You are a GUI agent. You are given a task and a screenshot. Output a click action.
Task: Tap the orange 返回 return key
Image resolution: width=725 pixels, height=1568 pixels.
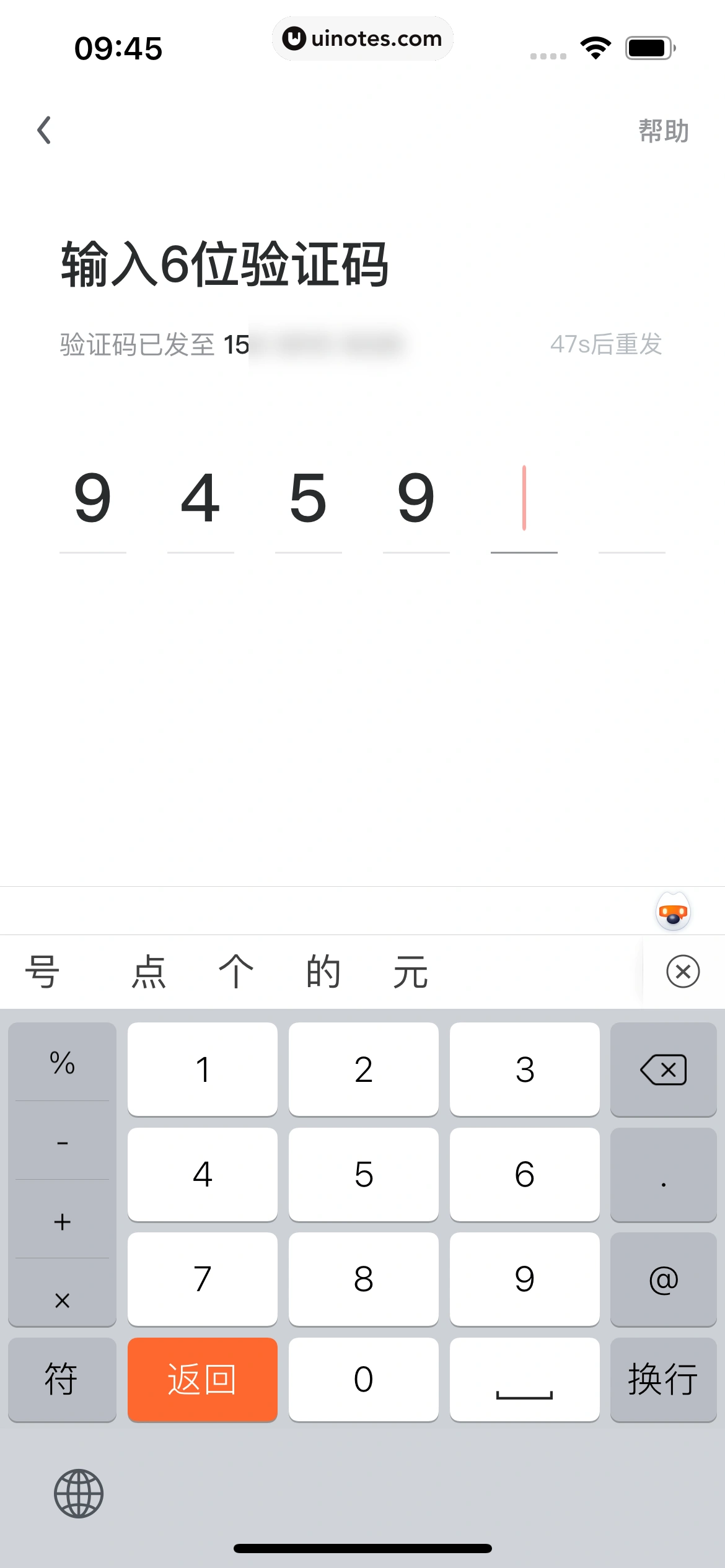click(203, 1380)
